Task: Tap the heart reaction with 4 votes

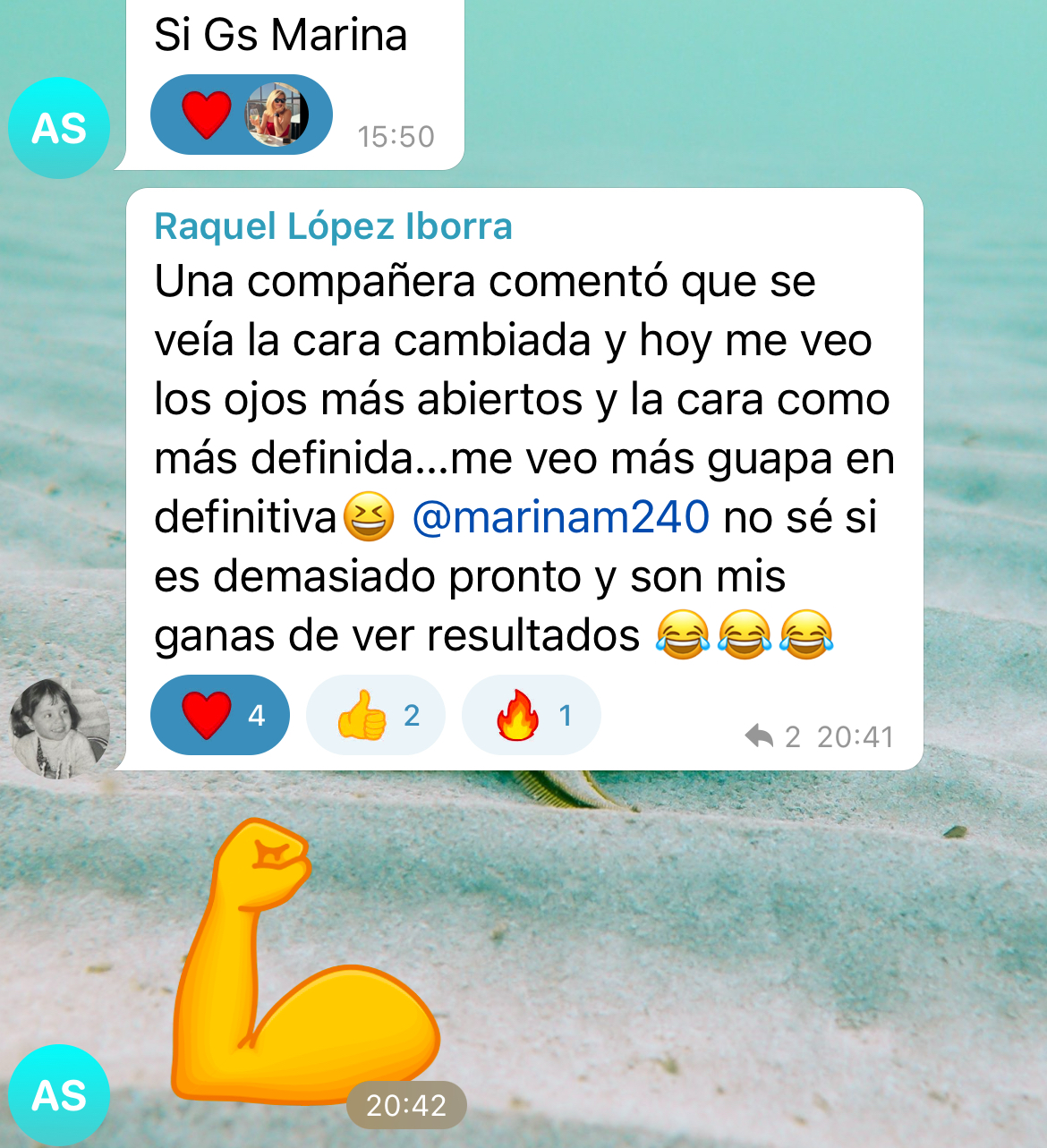Action: click(220, 715)
